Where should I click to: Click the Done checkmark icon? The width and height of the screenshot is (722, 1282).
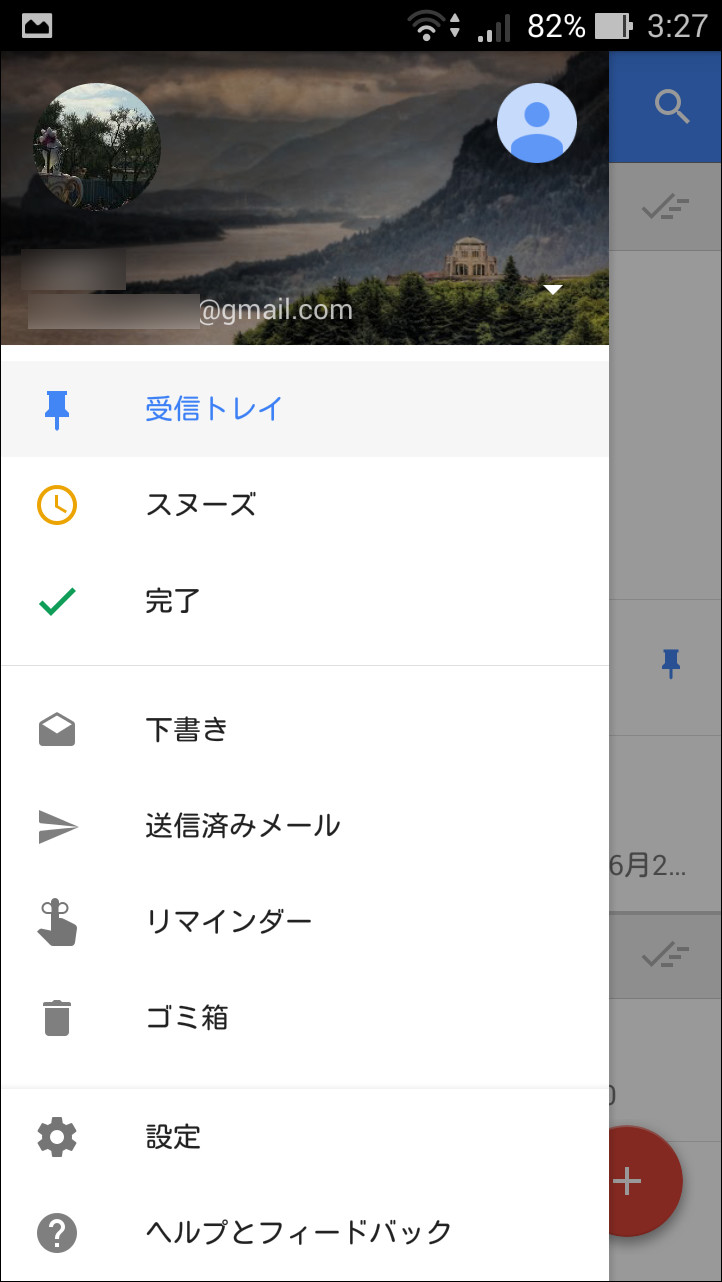57,601
